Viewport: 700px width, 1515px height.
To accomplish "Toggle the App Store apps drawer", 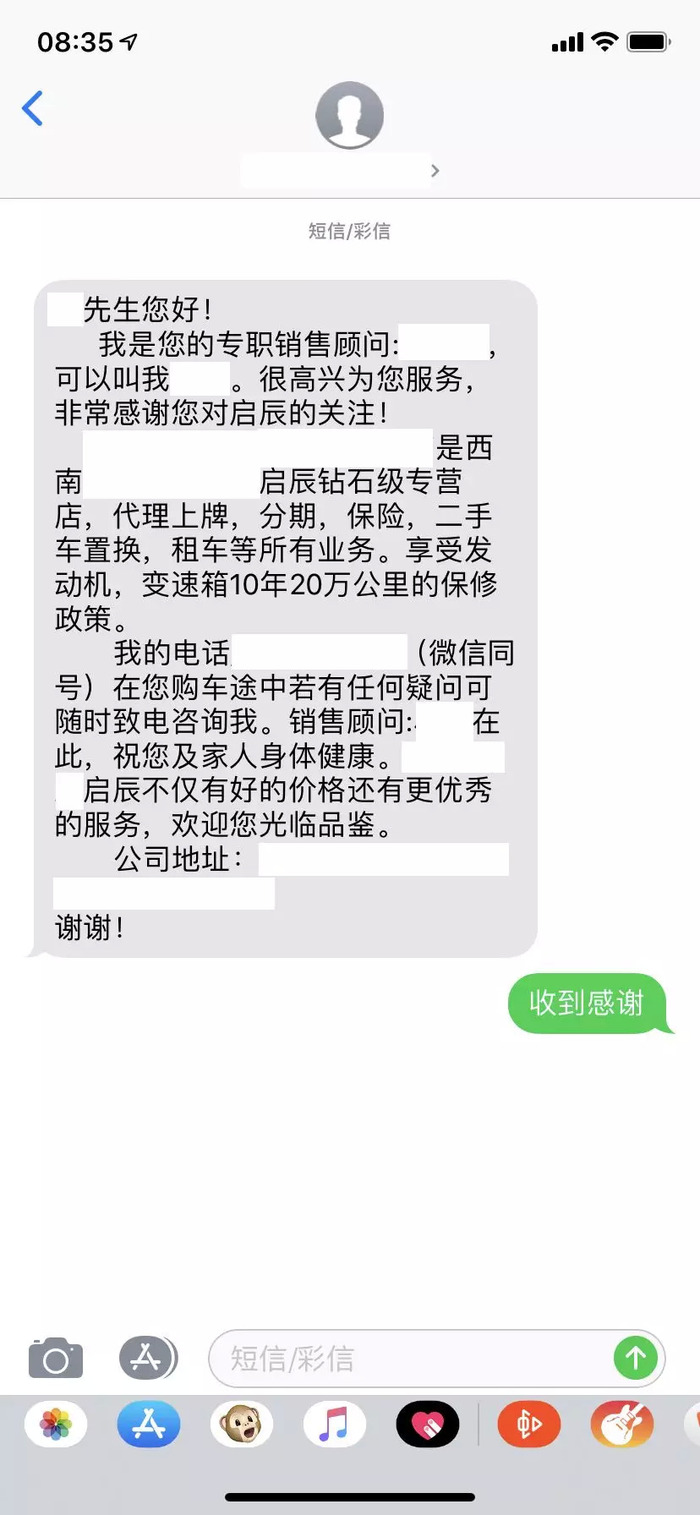I will click(147, 1358).
